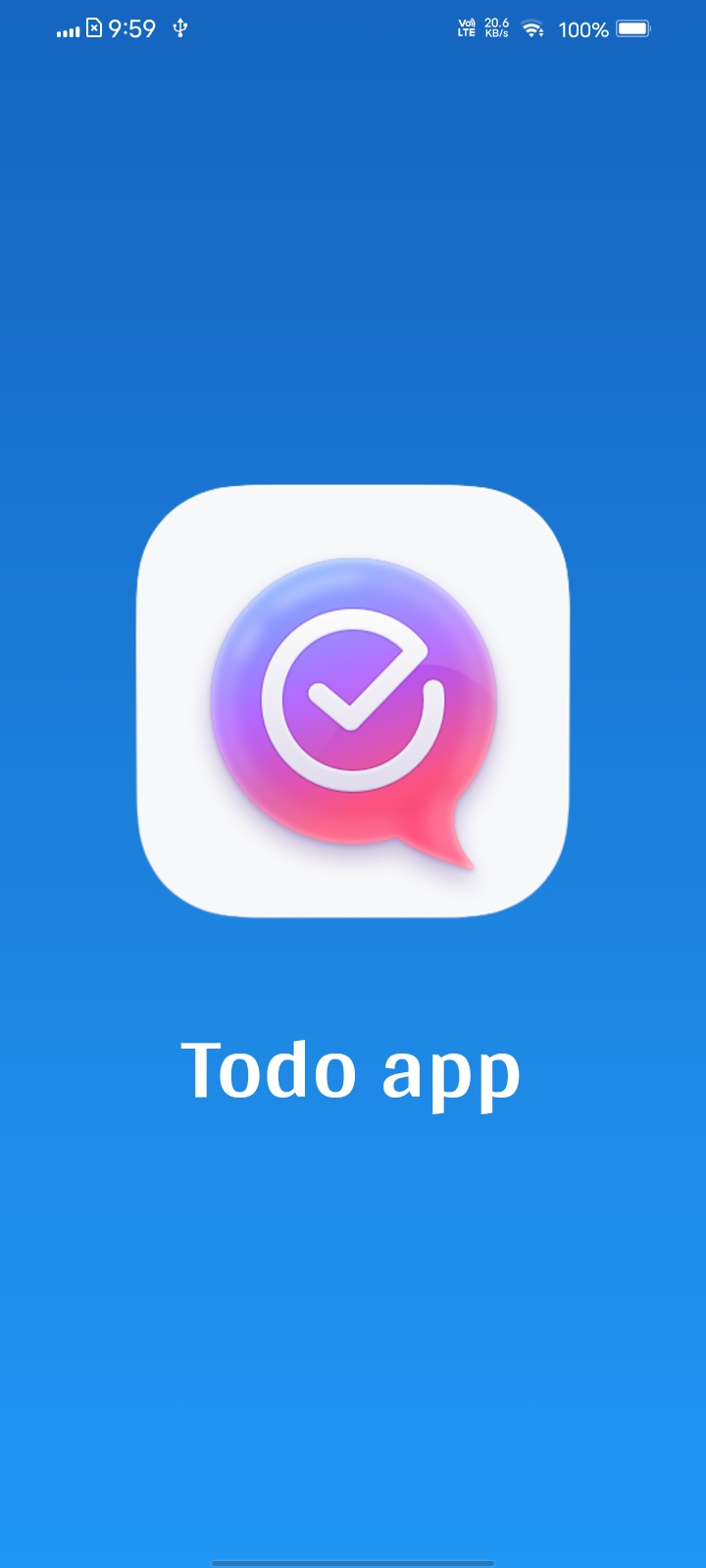Tap the splash screen area below the logo

tap(353, 1274)
